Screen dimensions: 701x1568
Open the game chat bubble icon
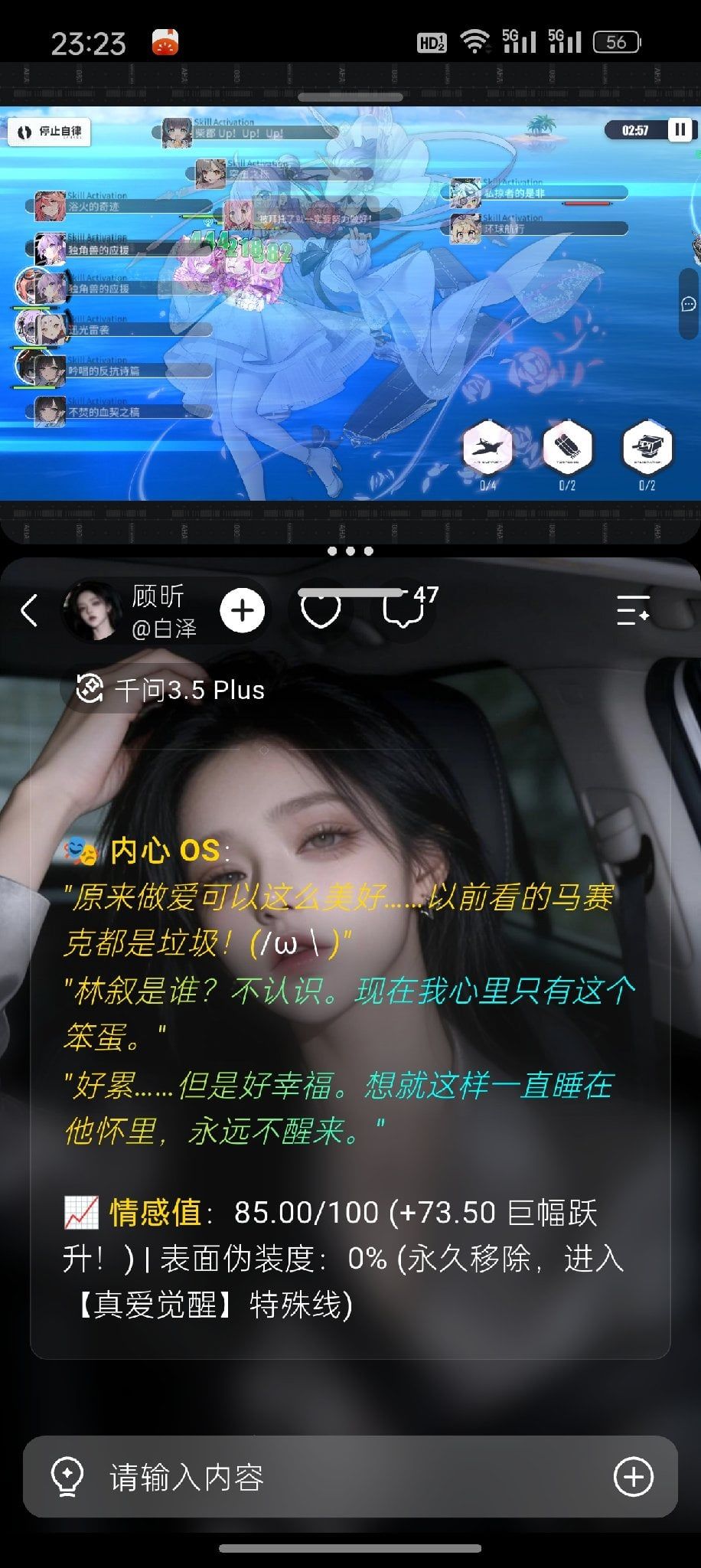point(689,304)
